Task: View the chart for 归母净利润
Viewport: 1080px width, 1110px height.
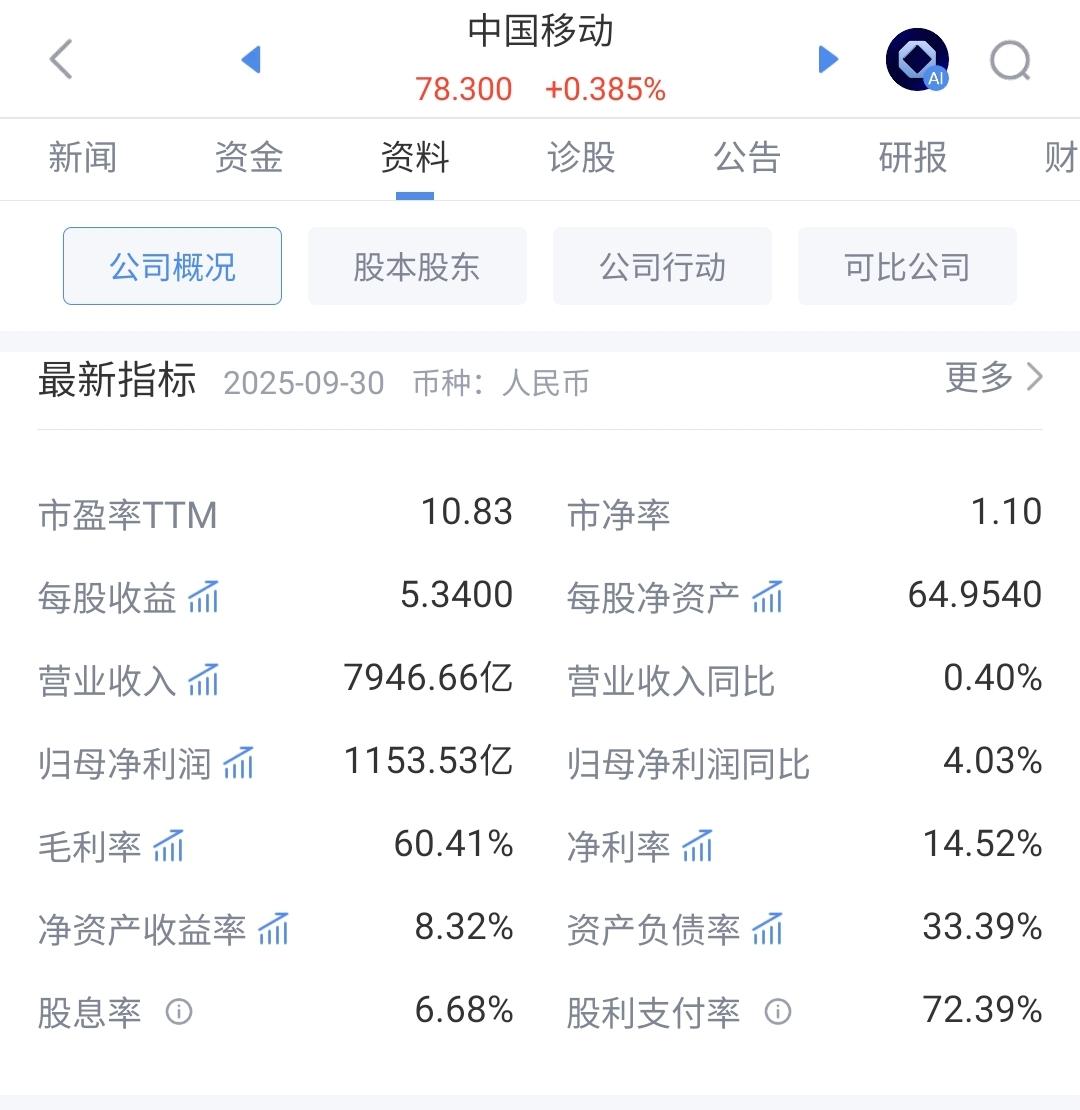Action: click(238, 763)
